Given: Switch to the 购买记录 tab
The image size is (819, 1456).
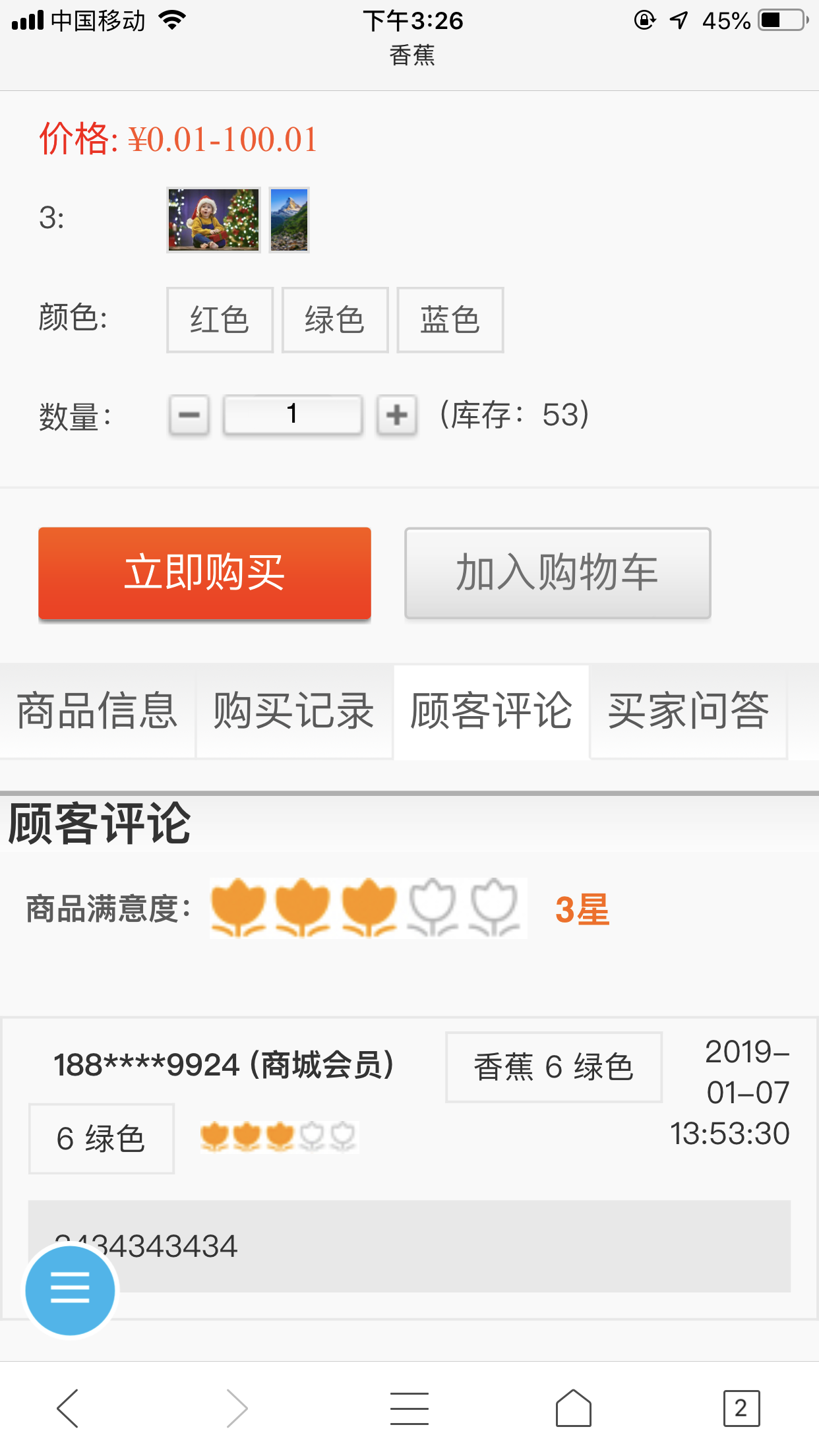Looking at the screenshot, I should (x=294, y=711).
